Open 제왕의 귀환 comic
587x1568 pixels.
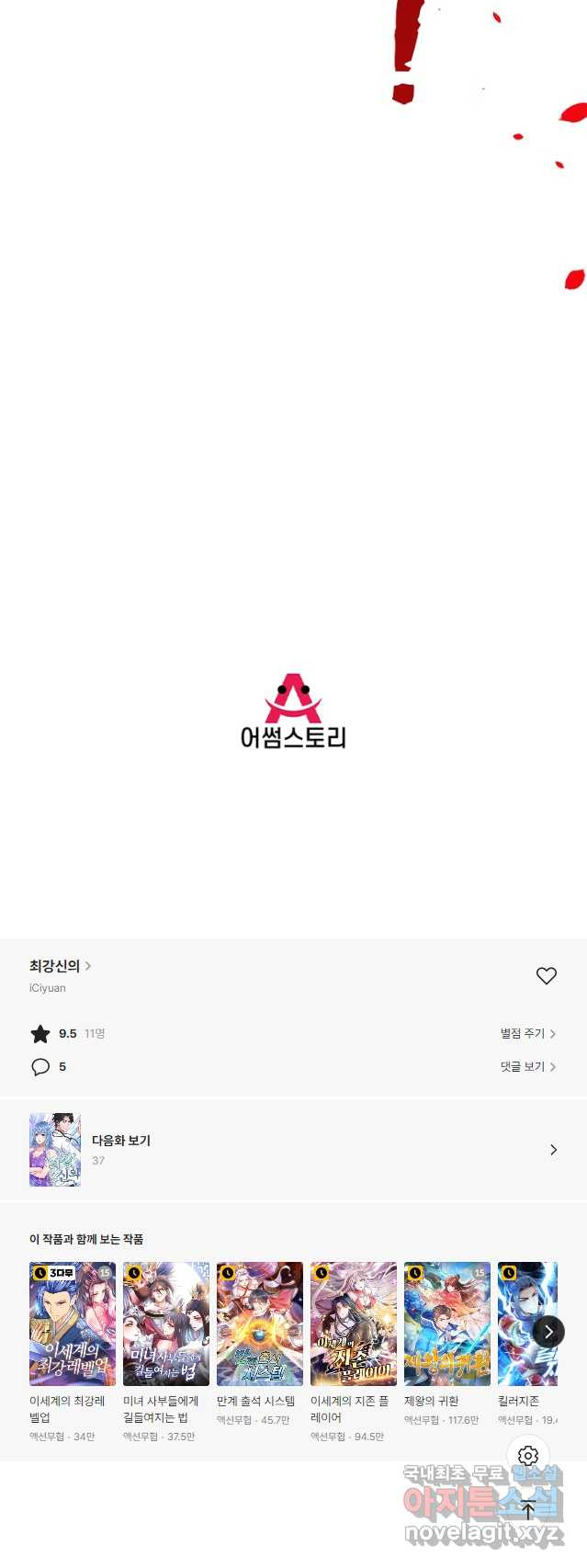point(447,1324)
